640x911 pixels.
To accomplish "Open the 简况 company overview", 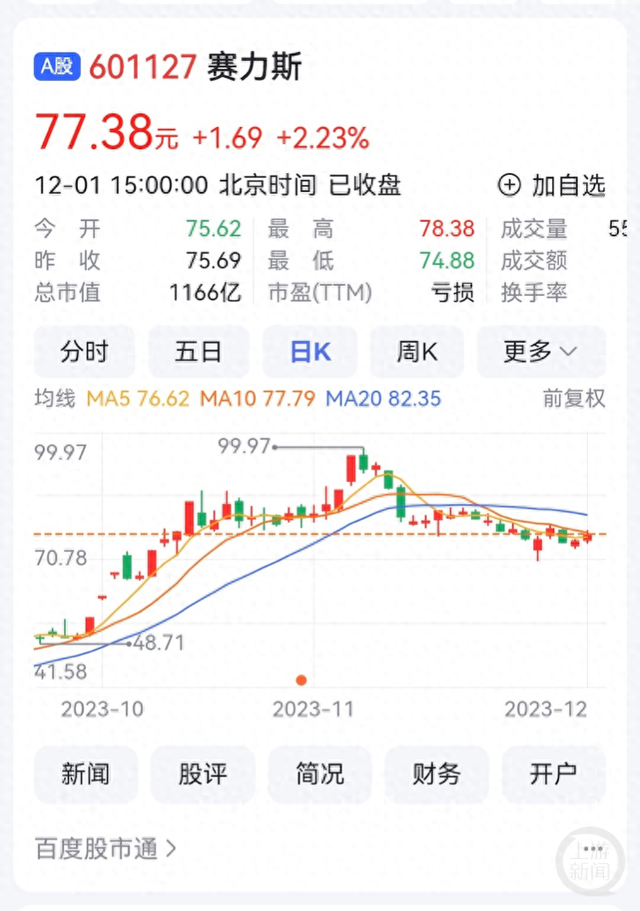I will click(320, 774).
